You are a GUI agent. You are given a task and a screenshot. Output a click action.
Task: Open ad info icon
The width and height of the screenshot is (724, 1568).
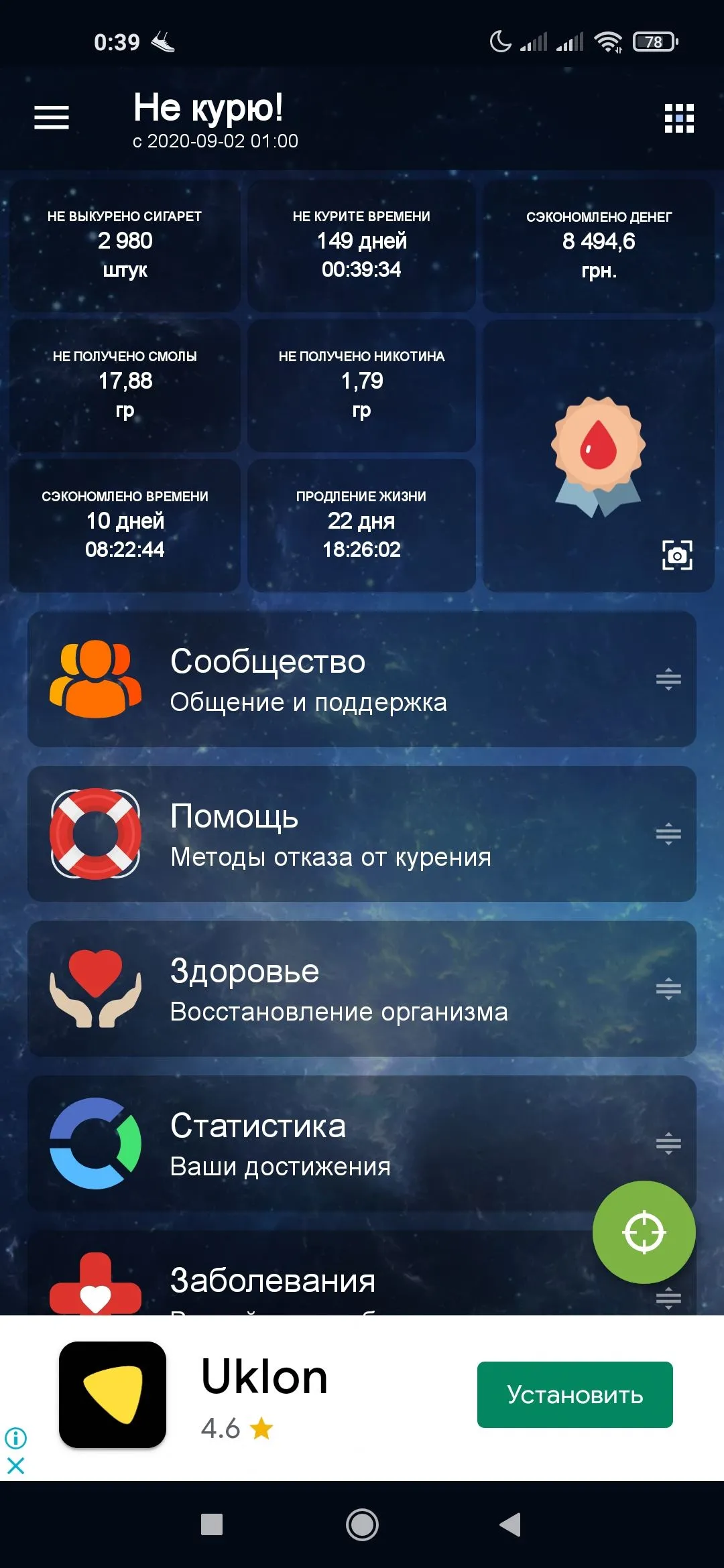pos(15,1437)
